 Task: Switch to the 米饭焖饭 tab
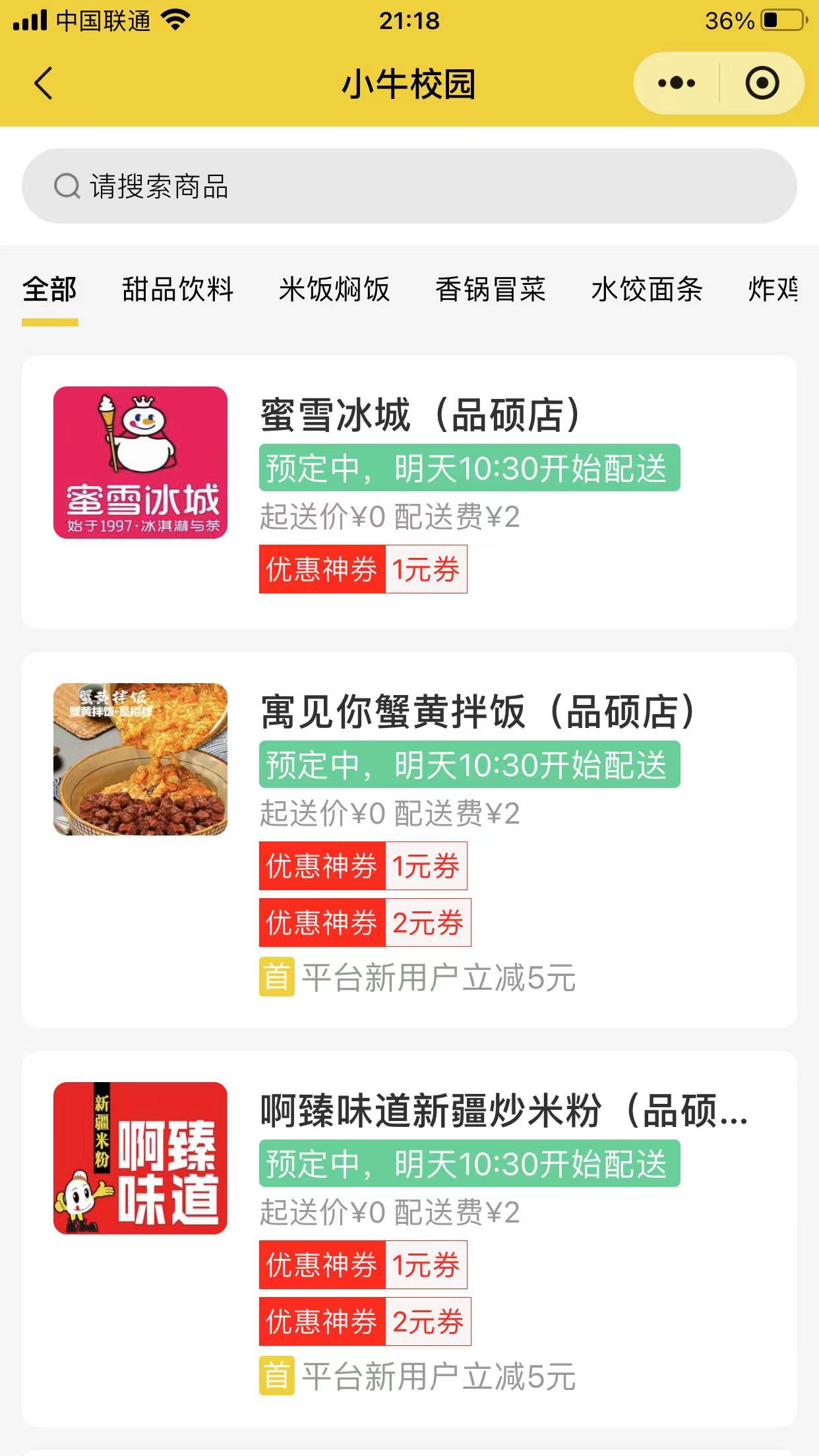coord(334,289)
